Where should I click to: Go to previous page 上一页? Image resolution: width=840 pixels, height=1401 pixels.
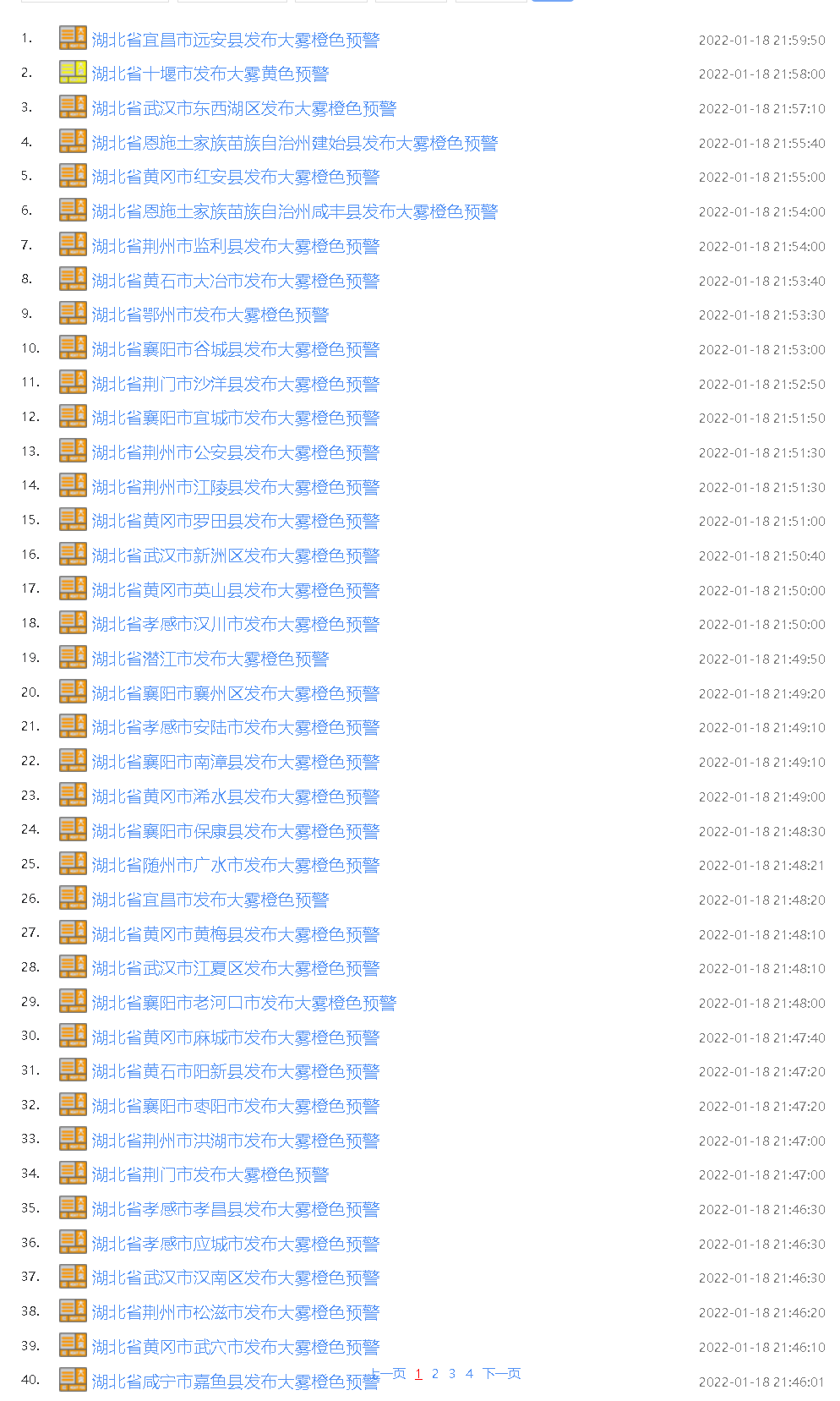(x=394, y=1373)
